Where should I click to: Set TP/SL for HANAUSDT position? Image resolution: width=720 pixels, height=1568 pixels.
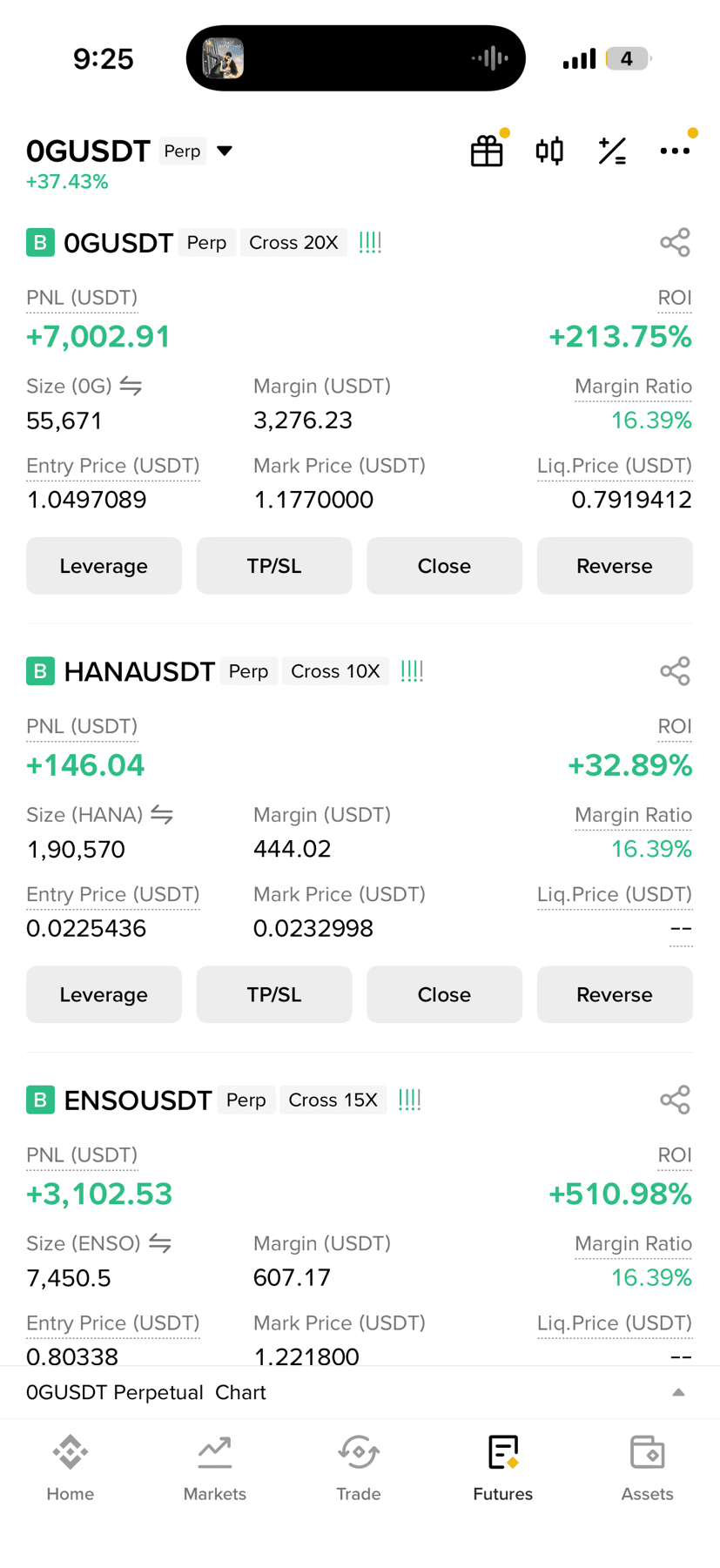(x=274, y=994)
